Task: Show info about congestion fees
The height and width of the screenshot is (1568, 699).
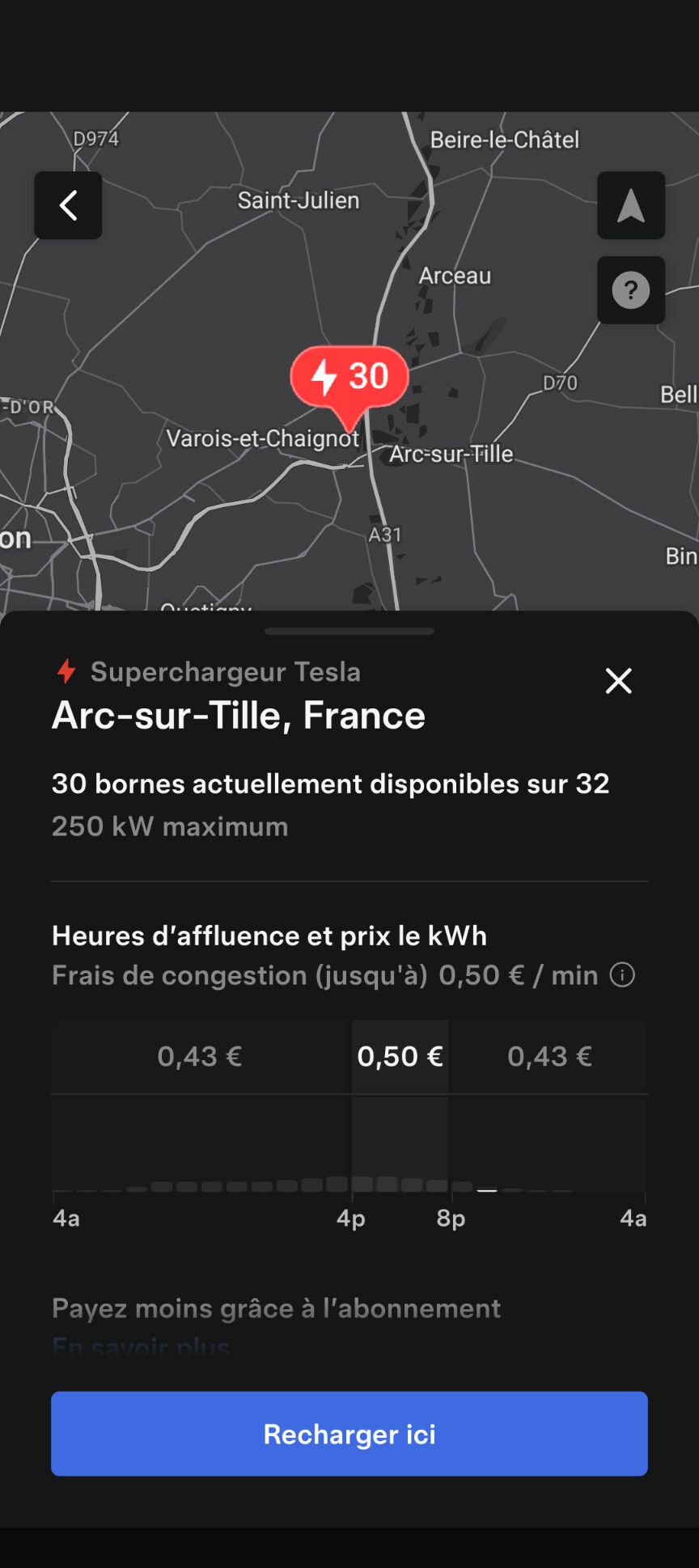Action: (622, 975)
